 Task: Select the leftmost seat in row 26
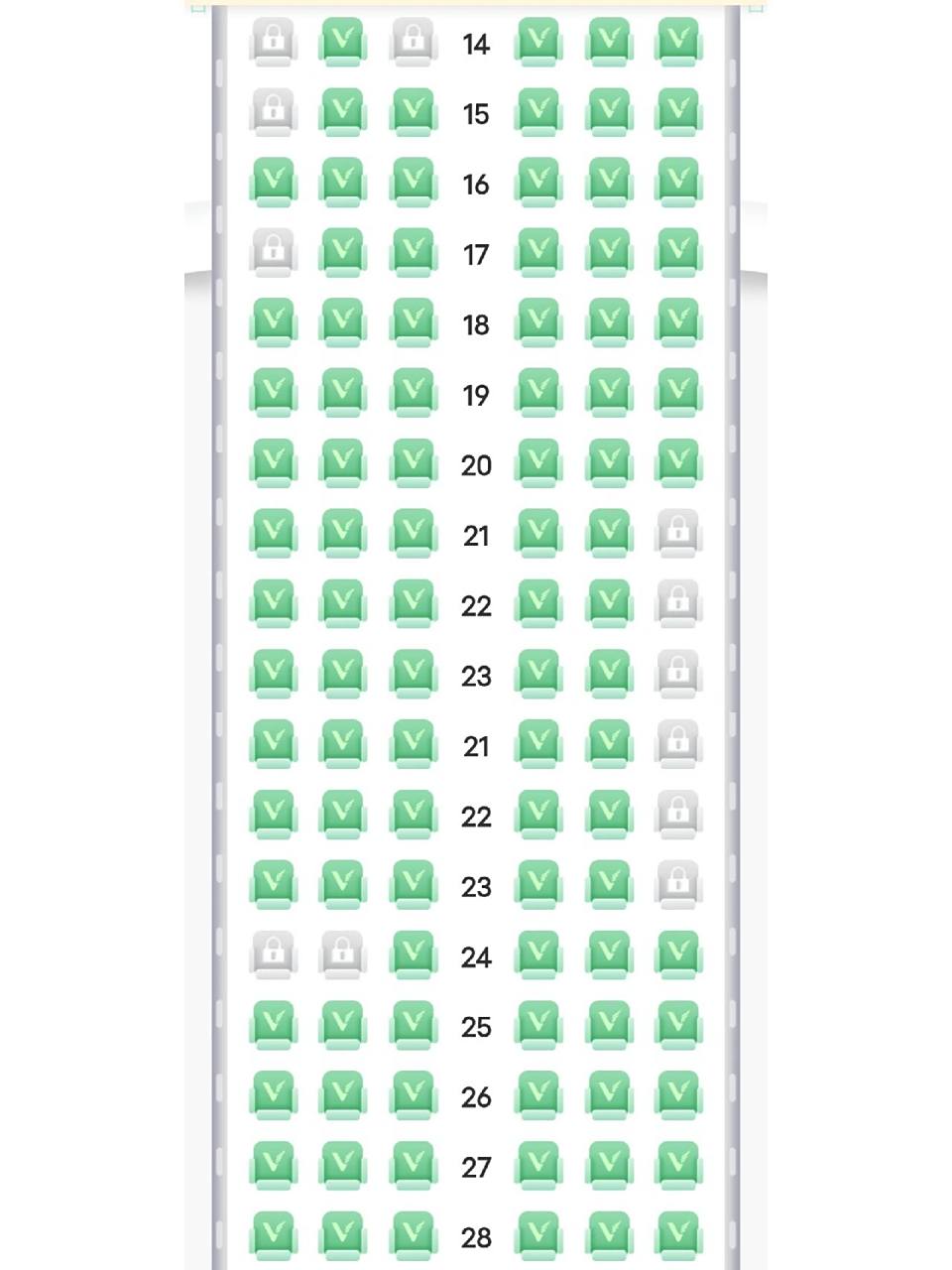(x=273, y=1095)
